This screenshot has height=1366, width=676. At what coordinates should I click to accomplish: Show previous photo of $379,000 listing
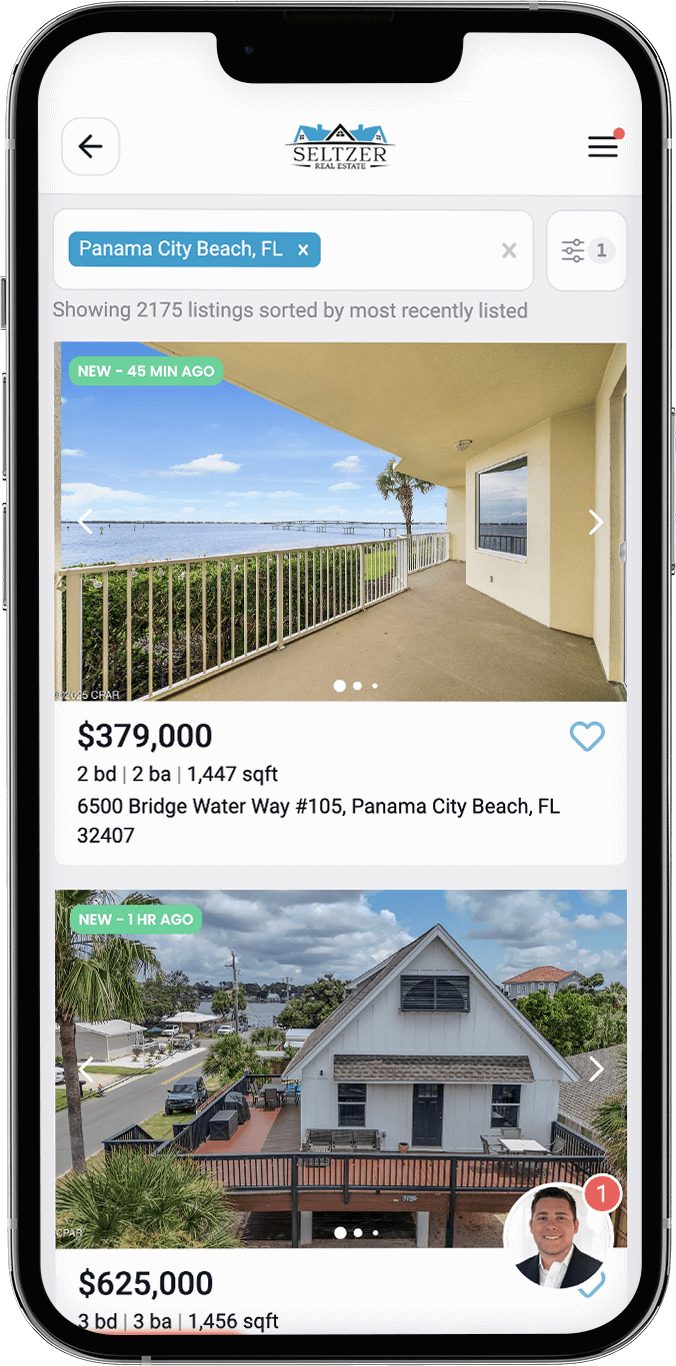click(x=86, y=522)
